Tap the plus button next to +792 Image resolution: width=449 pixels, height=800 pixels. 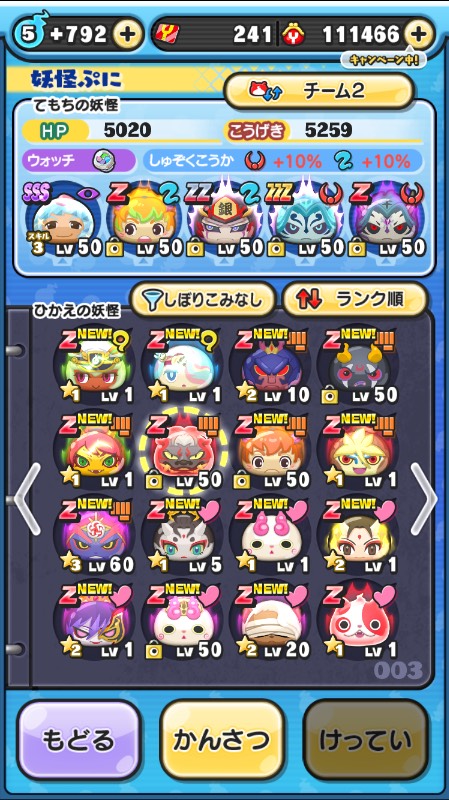click(128, 34)
